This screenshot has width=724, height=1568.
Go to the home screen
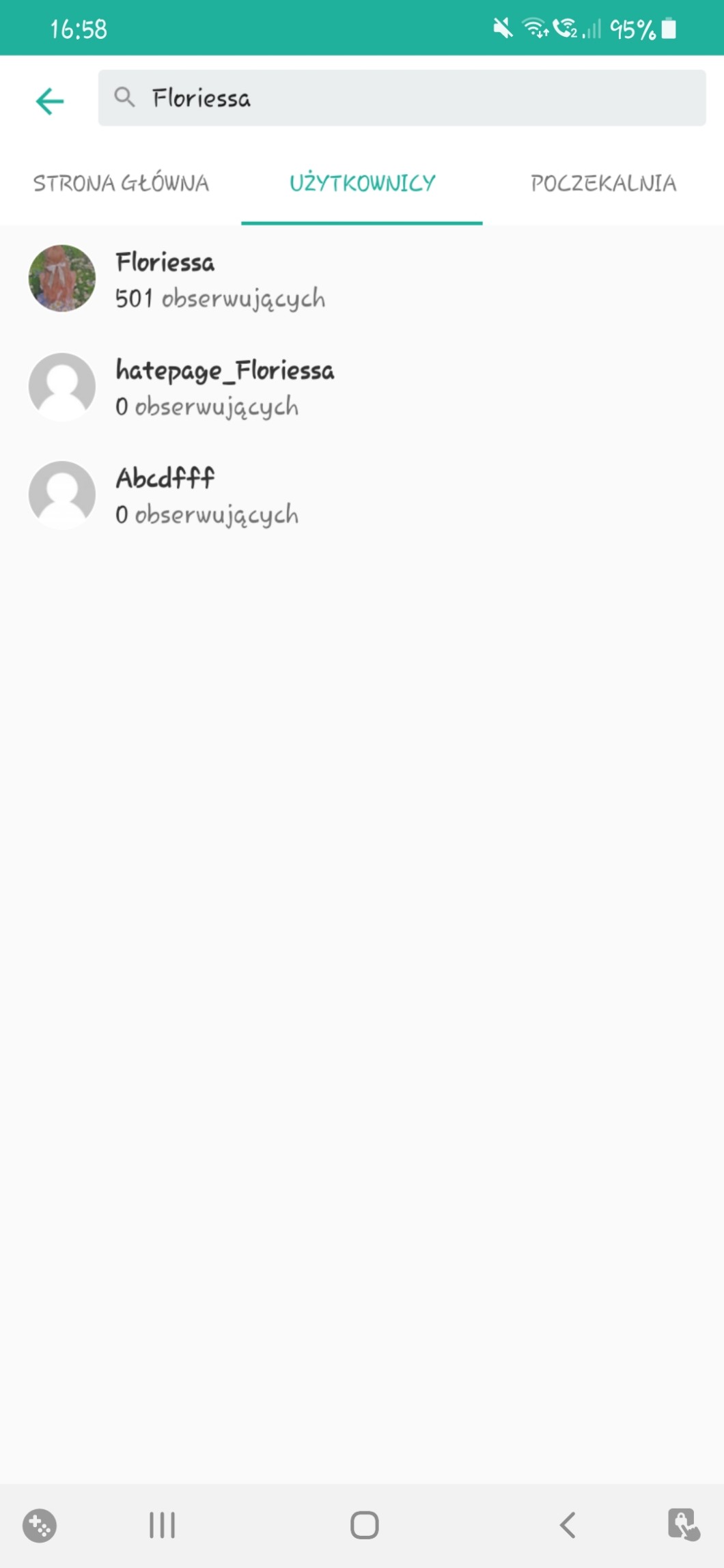364,1524
